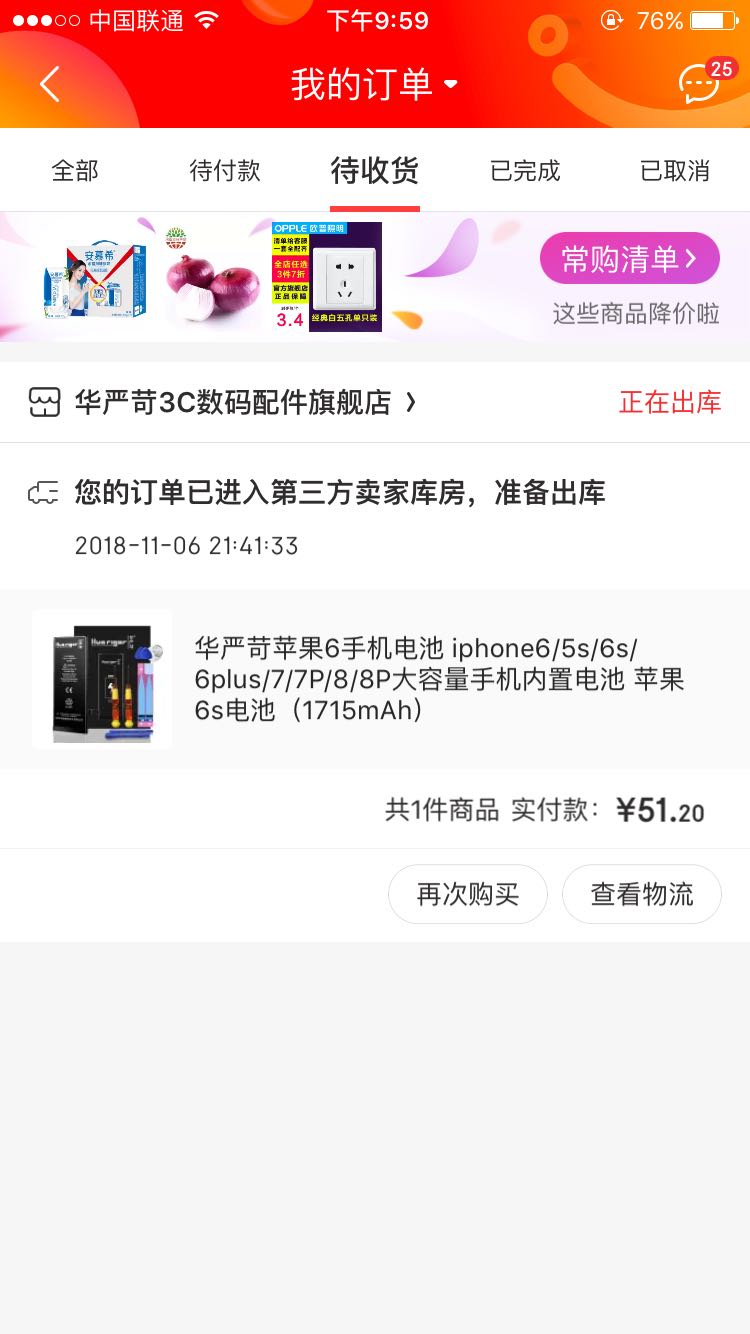
Task: Open messages with 25 unread
Action: [699, 84]
